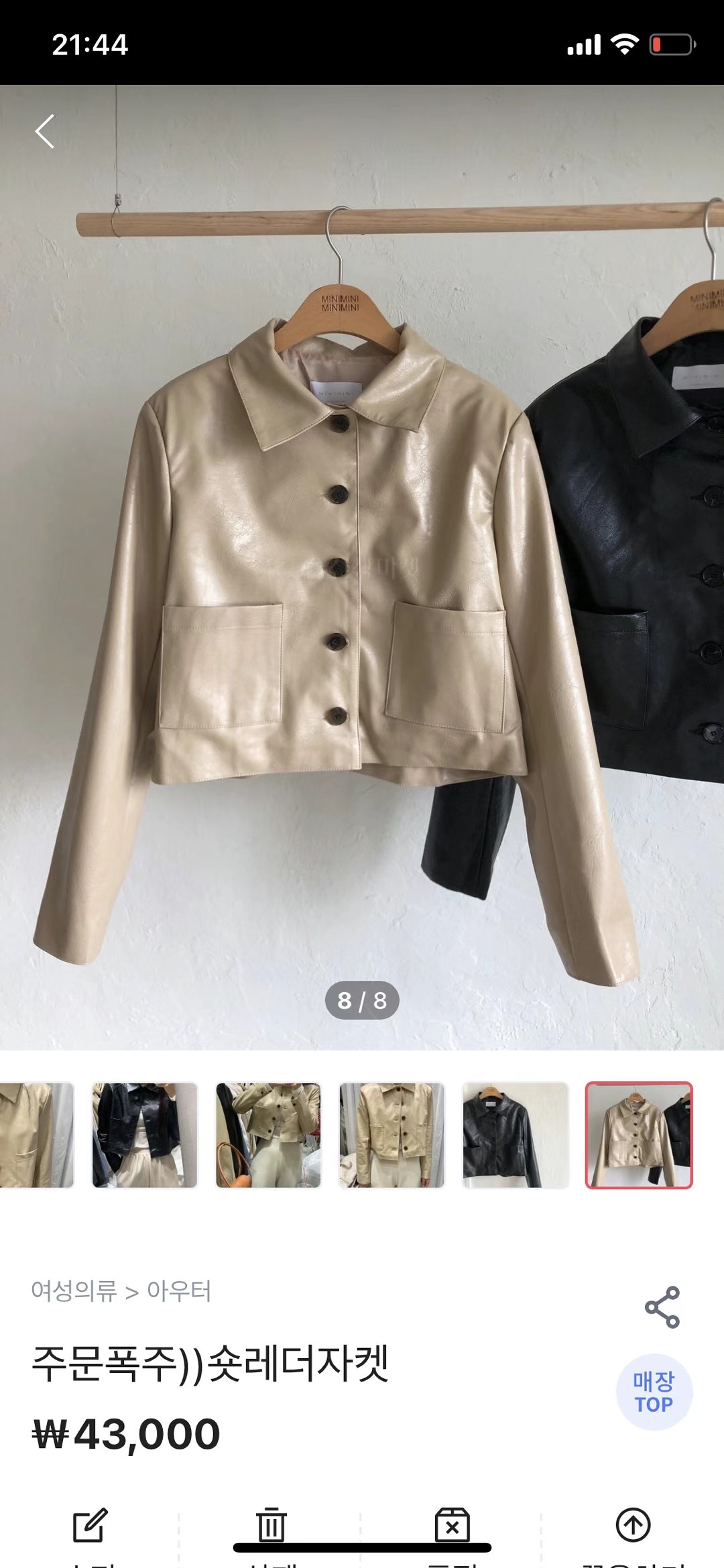The width and height of the screenshot is (724, 1568).
Task: Bump the listing with the up-arrow icon
Action: pyautogui.click(x=633, y=1524)
